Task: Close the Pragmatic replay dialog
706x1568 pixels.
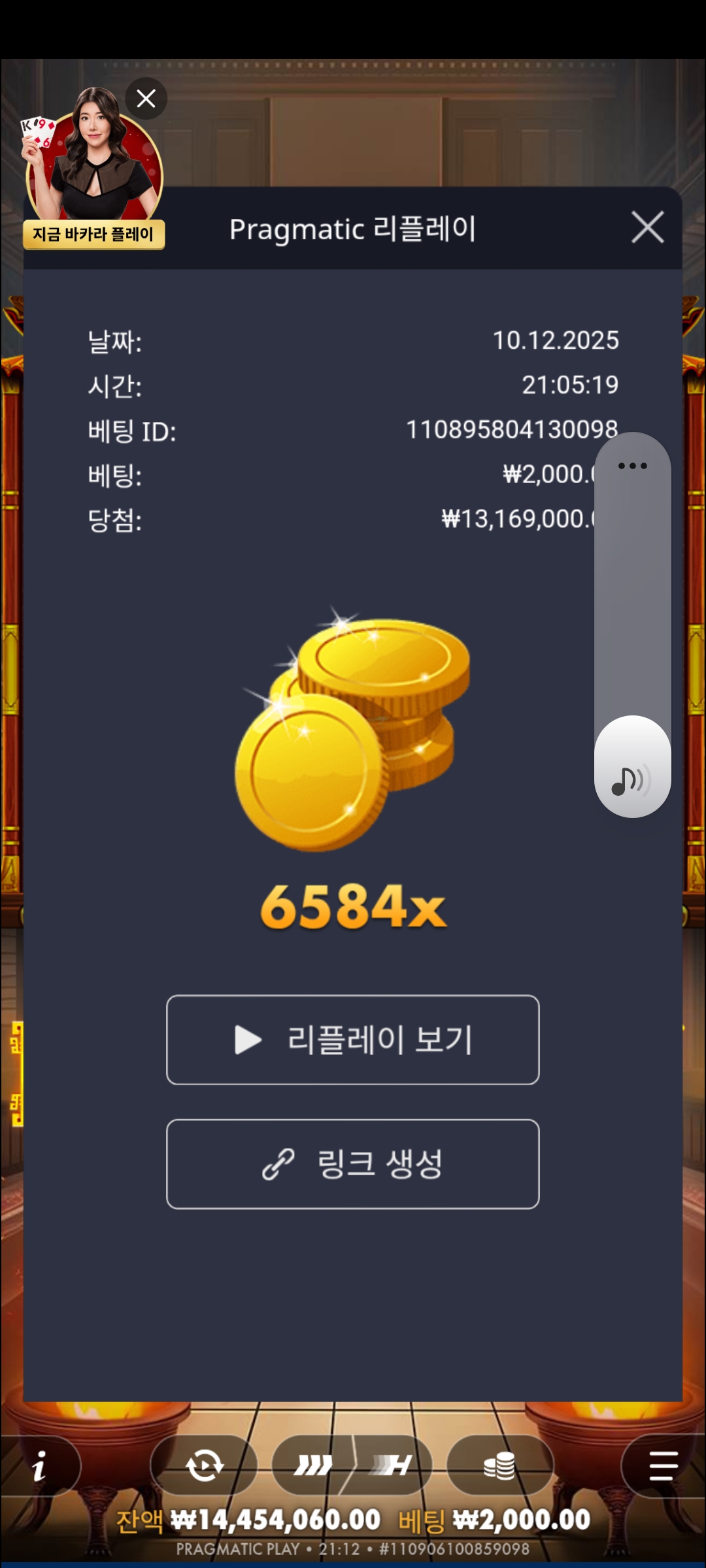Action: (647, 227)
